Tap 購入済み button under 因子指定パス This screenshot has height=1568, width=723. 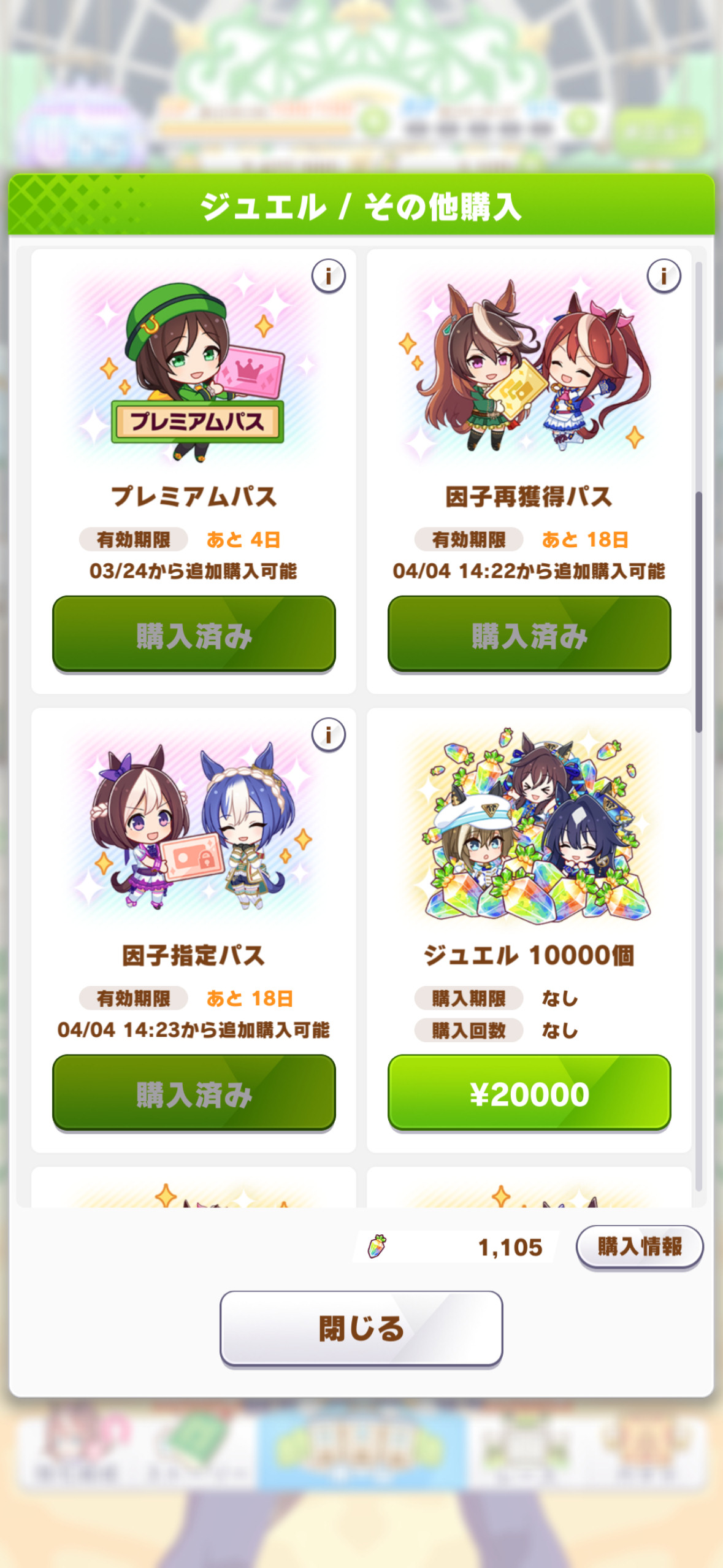[194, 1093]
